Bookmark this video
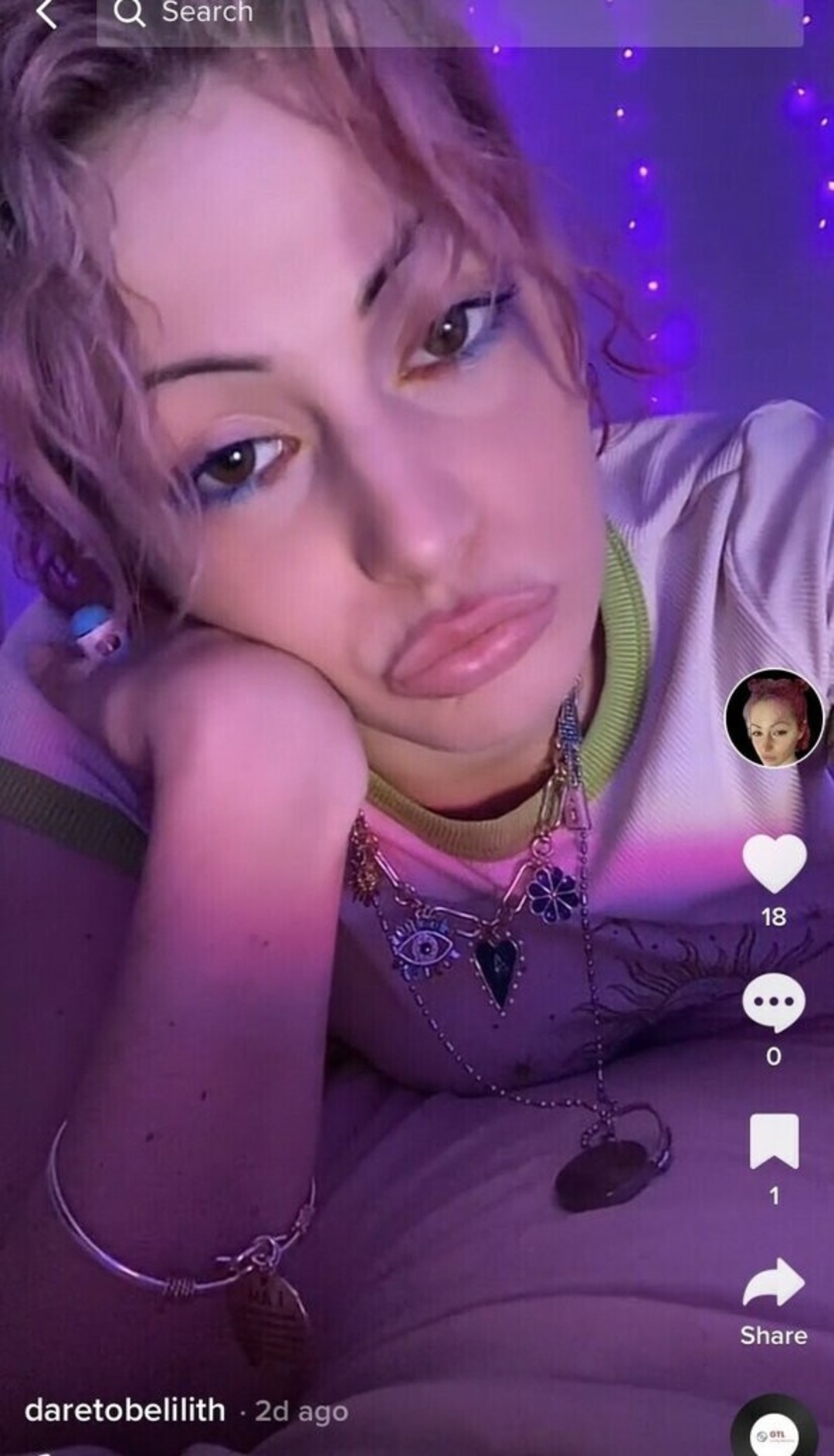The height and width of the screenshot is (1456, 834). click(x=773, y=1141)
